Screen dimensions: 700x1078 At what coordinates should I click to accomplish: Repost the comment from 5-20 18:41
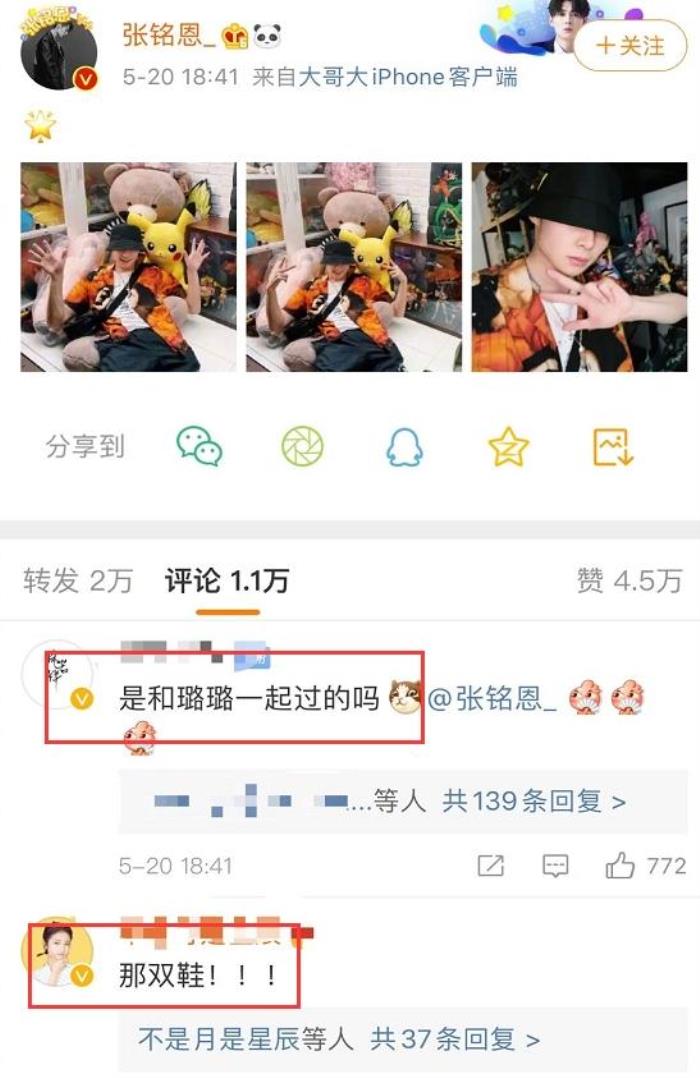pyautogui.click(x=491, y=866)
